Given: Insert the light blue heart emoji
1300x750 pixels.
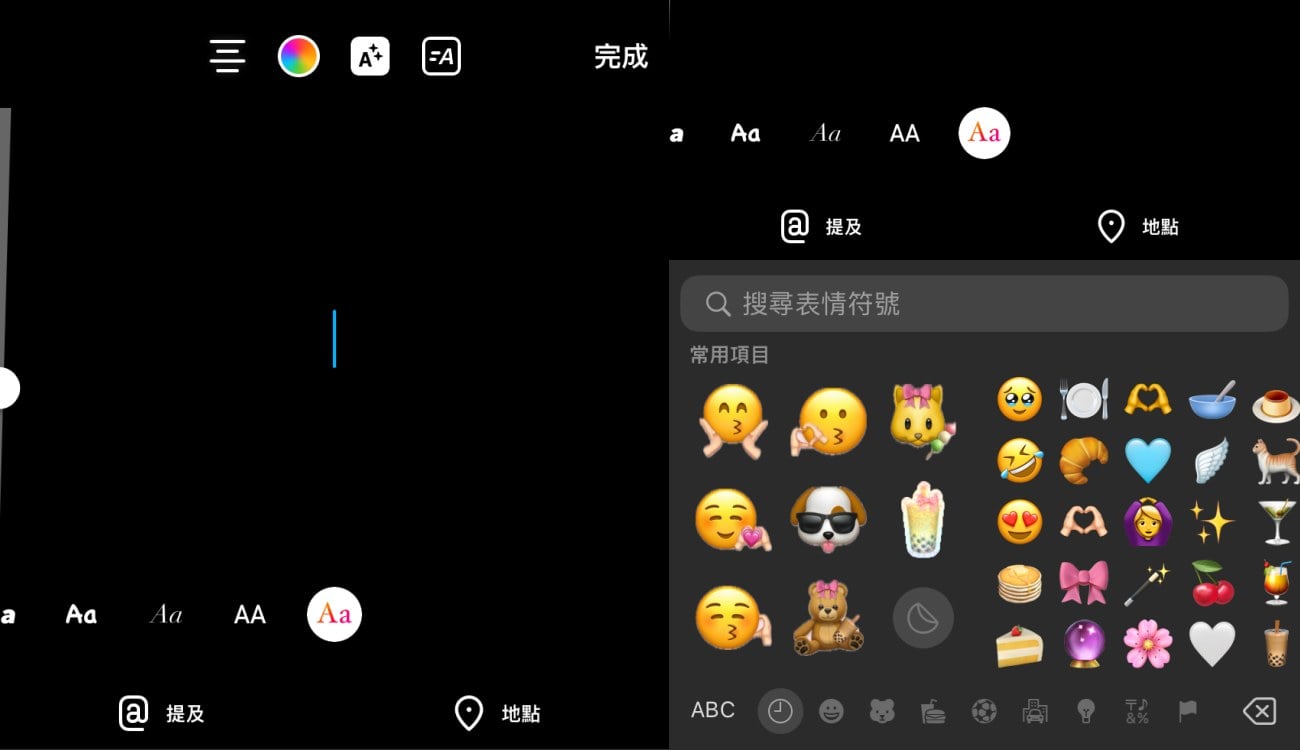Looking at the screenshot, I should tap(1147, 460).
